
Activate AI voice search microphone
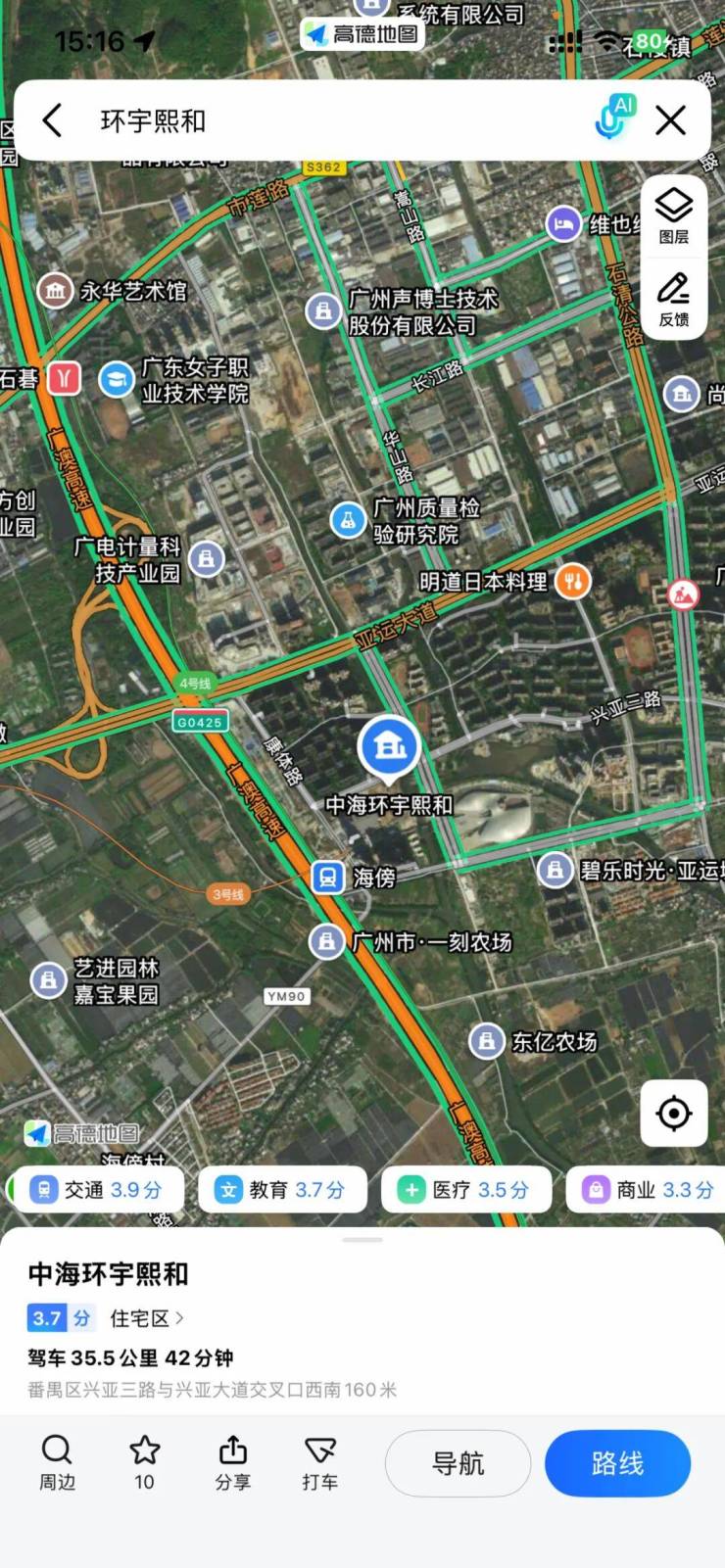coord(613,119)
